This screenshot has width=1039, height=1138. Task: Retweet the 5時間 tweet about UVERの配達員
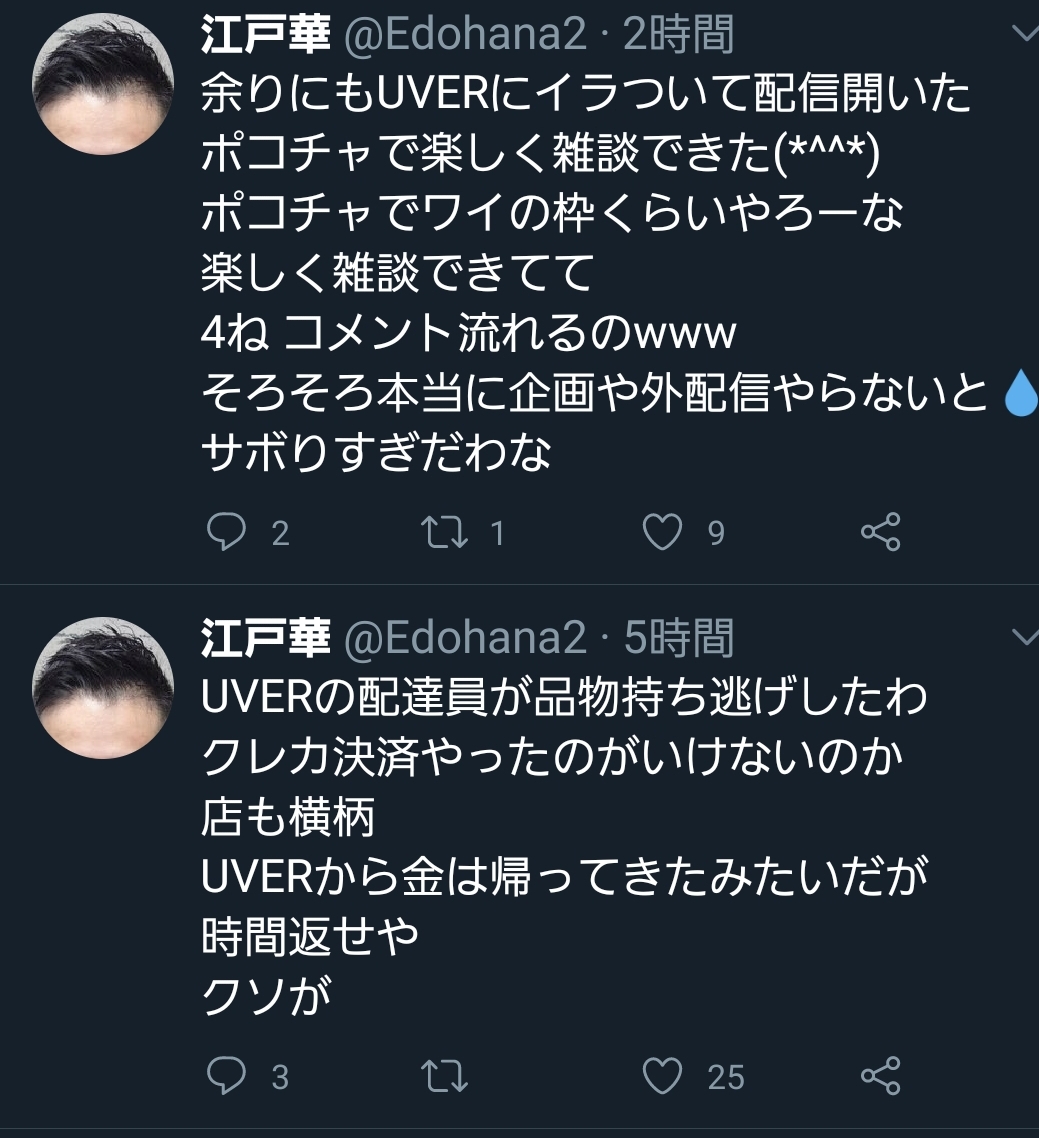[x=444, y=1076]
